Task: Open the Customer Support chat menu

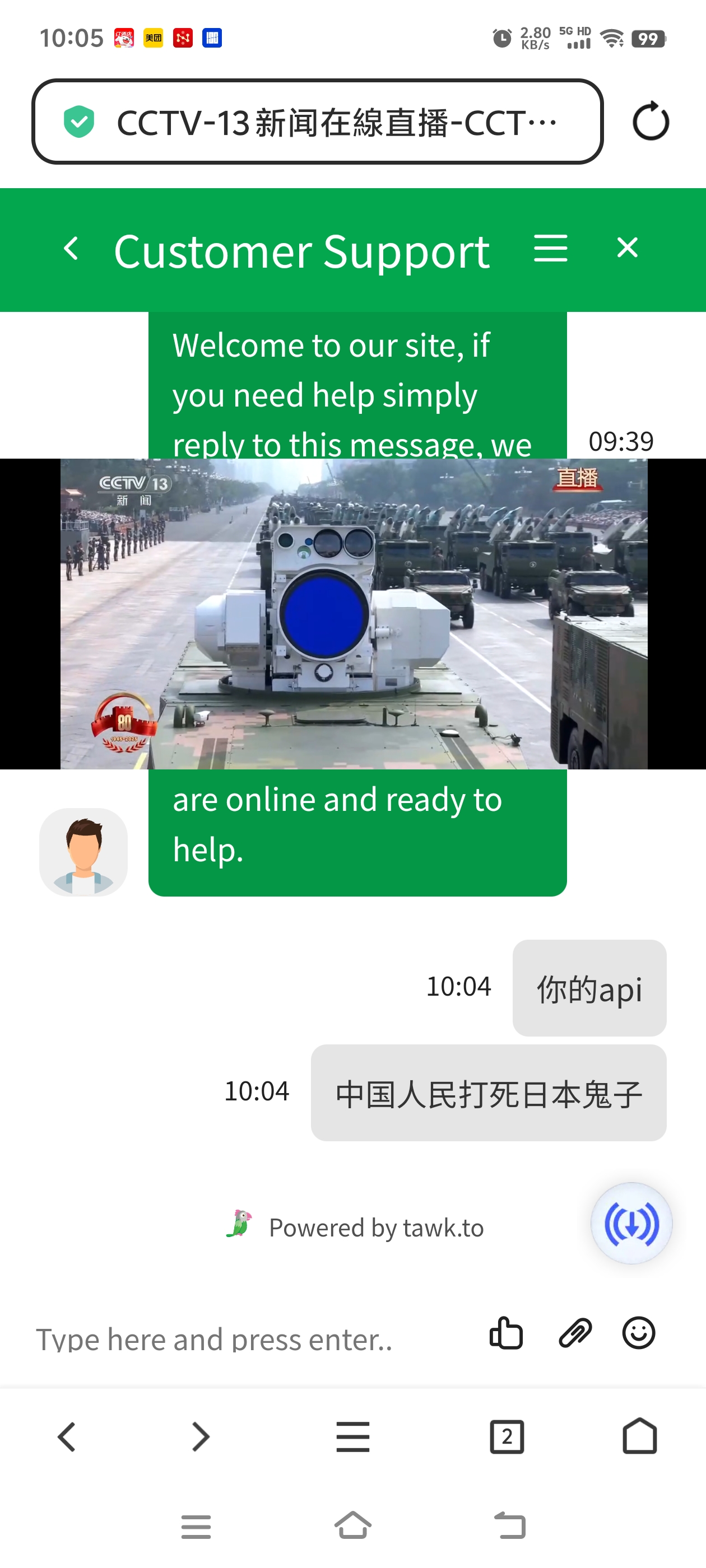Action: point(551,248)
